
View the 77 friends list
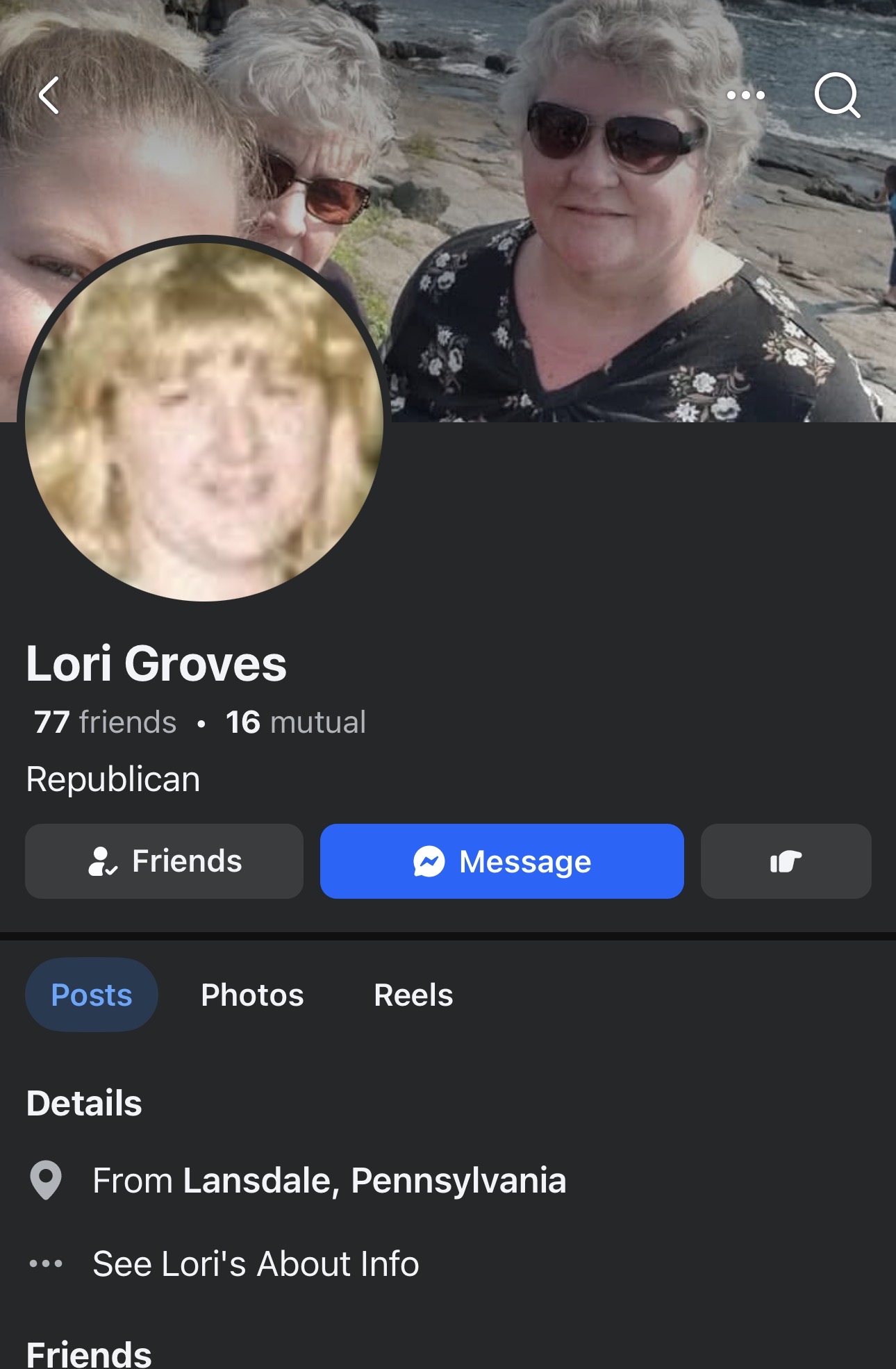pyautogui.click(x=105, y=722)
